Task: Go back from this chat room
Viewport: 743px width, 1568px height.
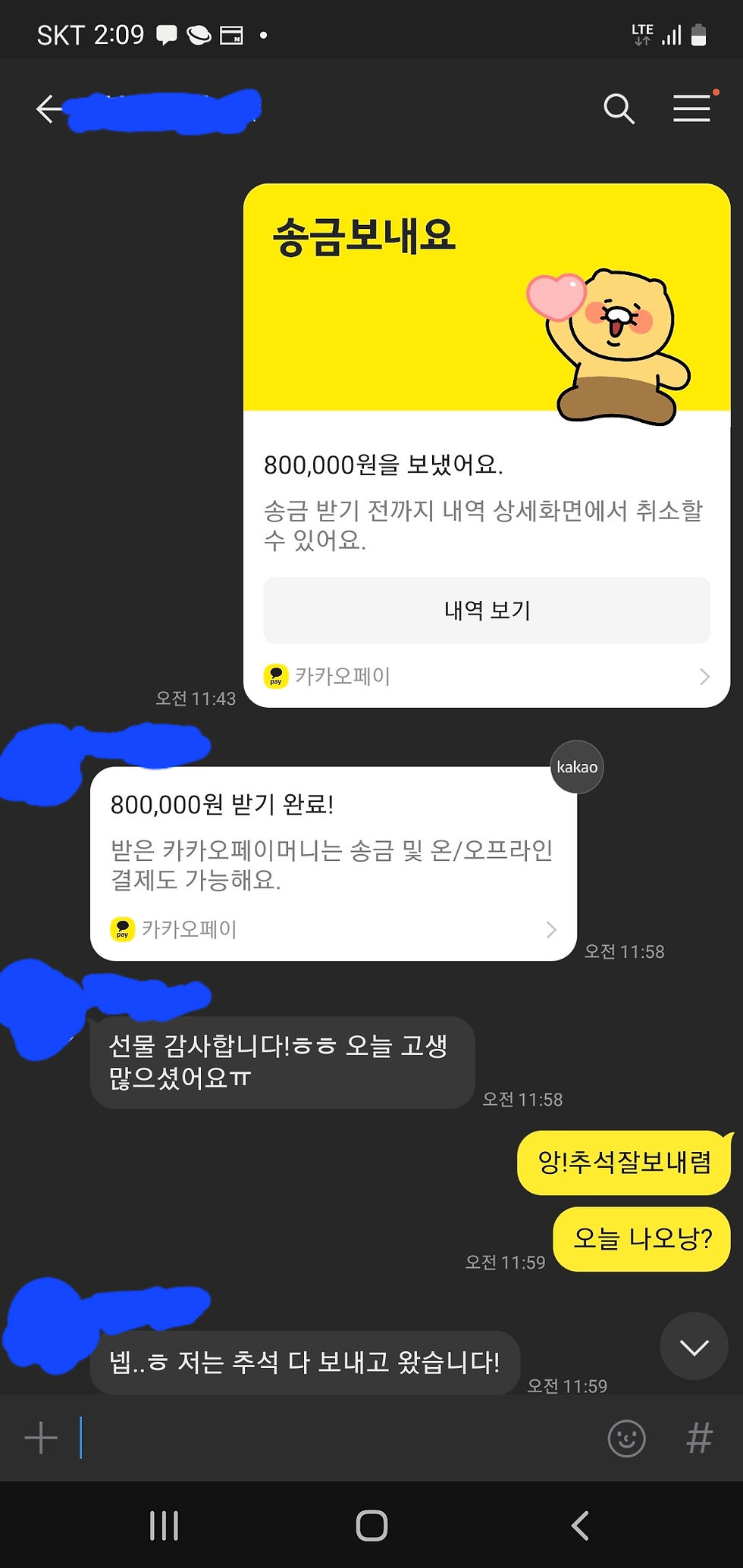Action: coord(49,109)
